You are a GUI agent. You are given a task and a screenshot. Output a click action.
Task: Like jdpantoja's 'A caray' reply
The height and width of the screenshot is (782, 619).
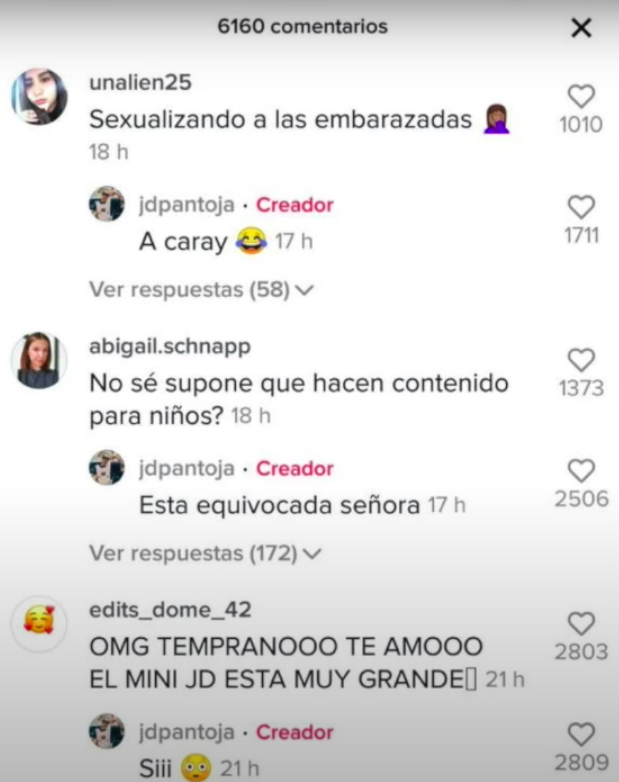(581, 207)
